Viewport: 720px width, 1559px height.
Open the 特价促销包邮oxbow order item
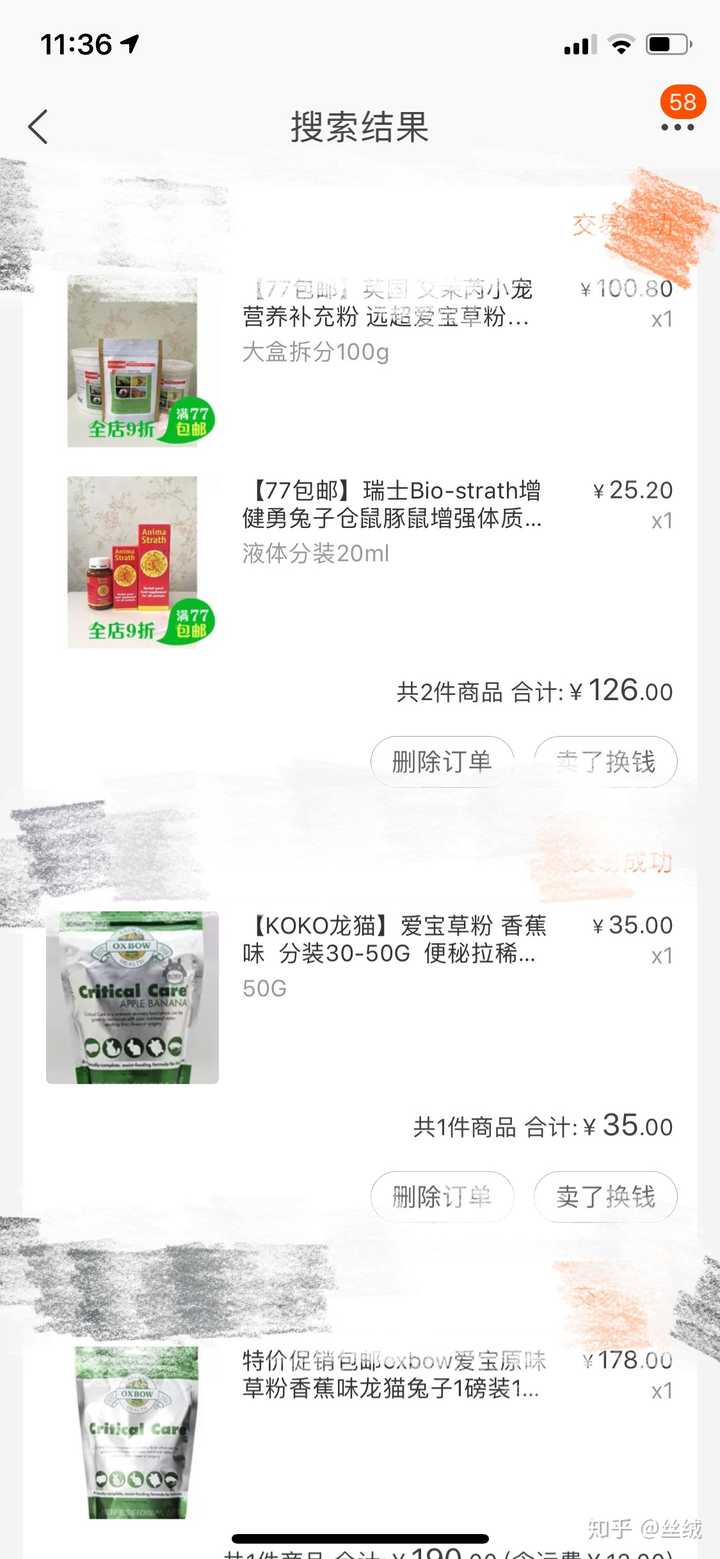click(x=395, y=1375)
